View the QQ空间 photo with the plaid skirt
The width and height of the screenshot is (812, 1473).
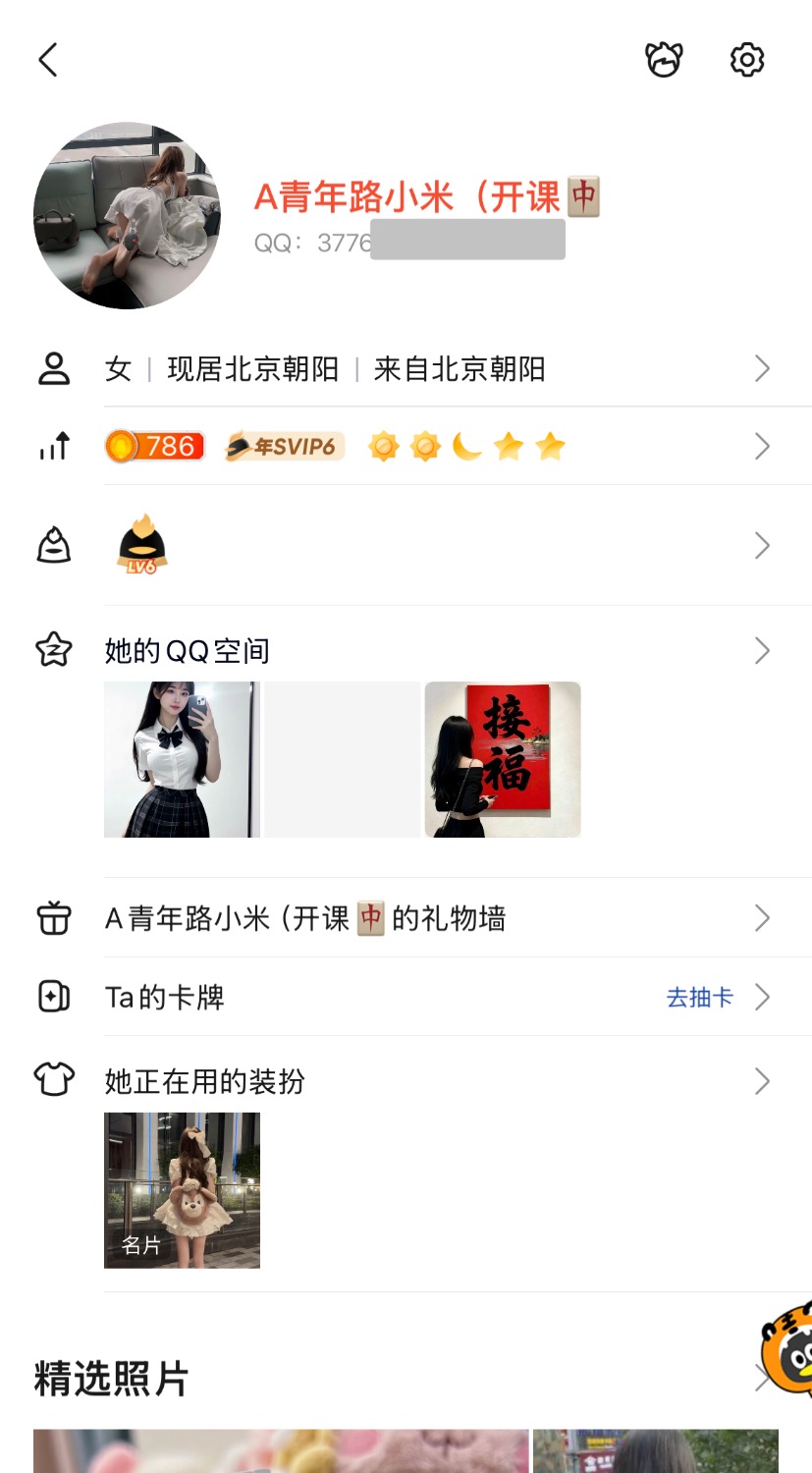coord(182,759)
